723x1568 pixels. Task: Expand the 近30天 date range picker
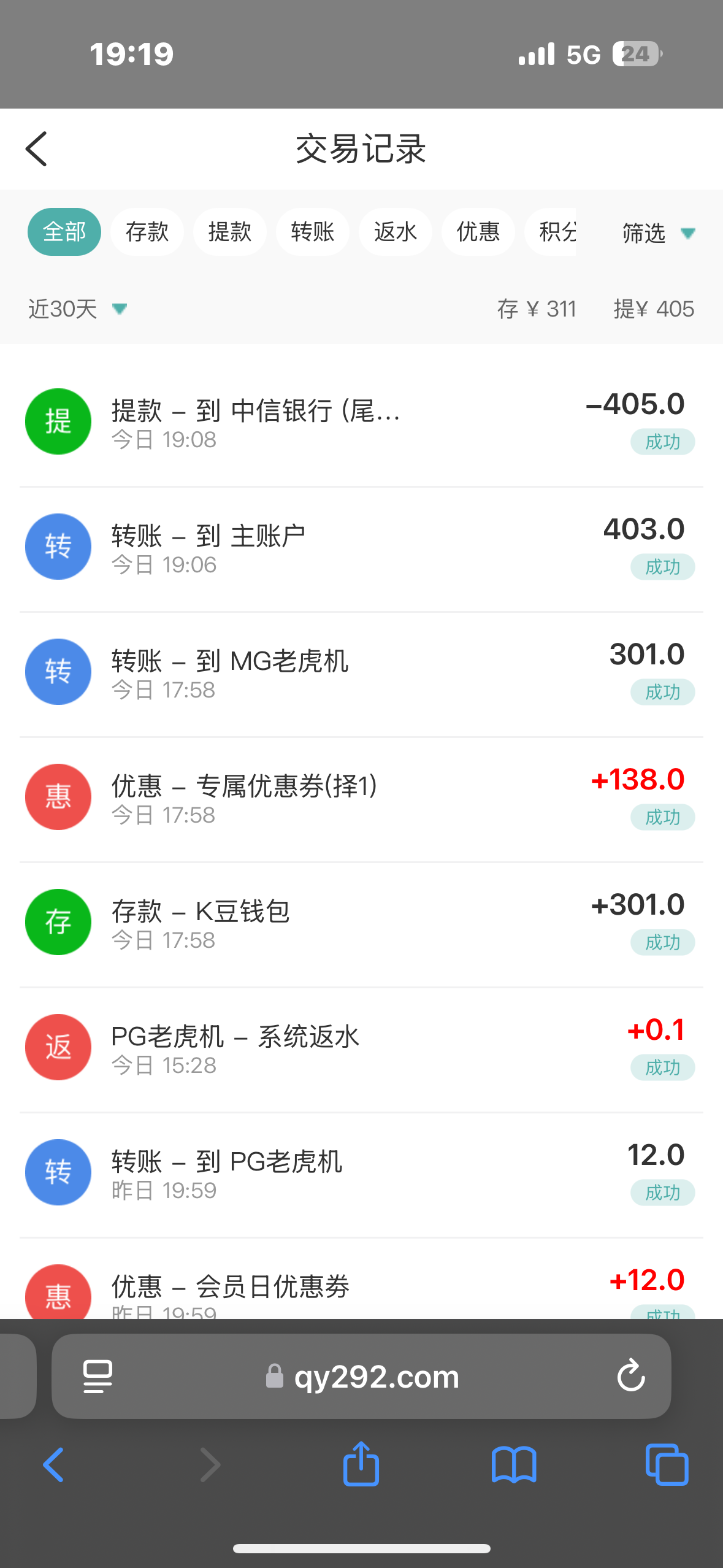click(78, 309)
